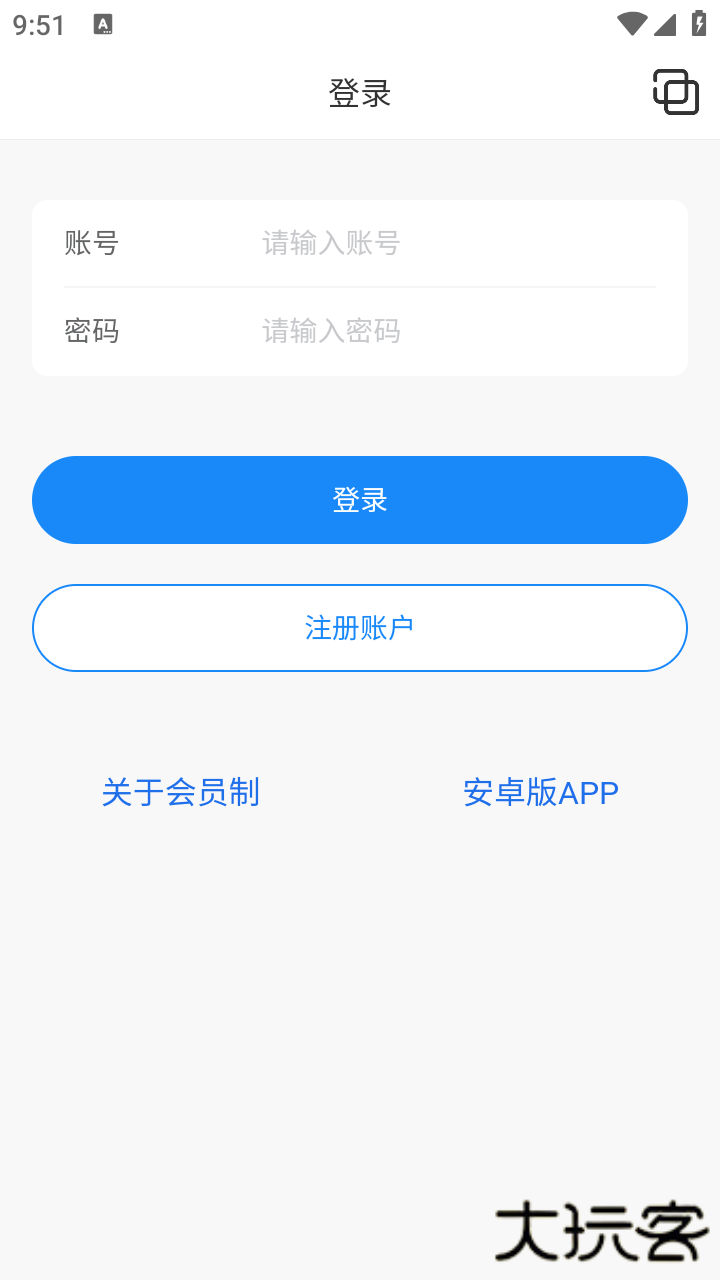Click the white login form card
The image size is (720, 1280).
click(x=360, y=287)
